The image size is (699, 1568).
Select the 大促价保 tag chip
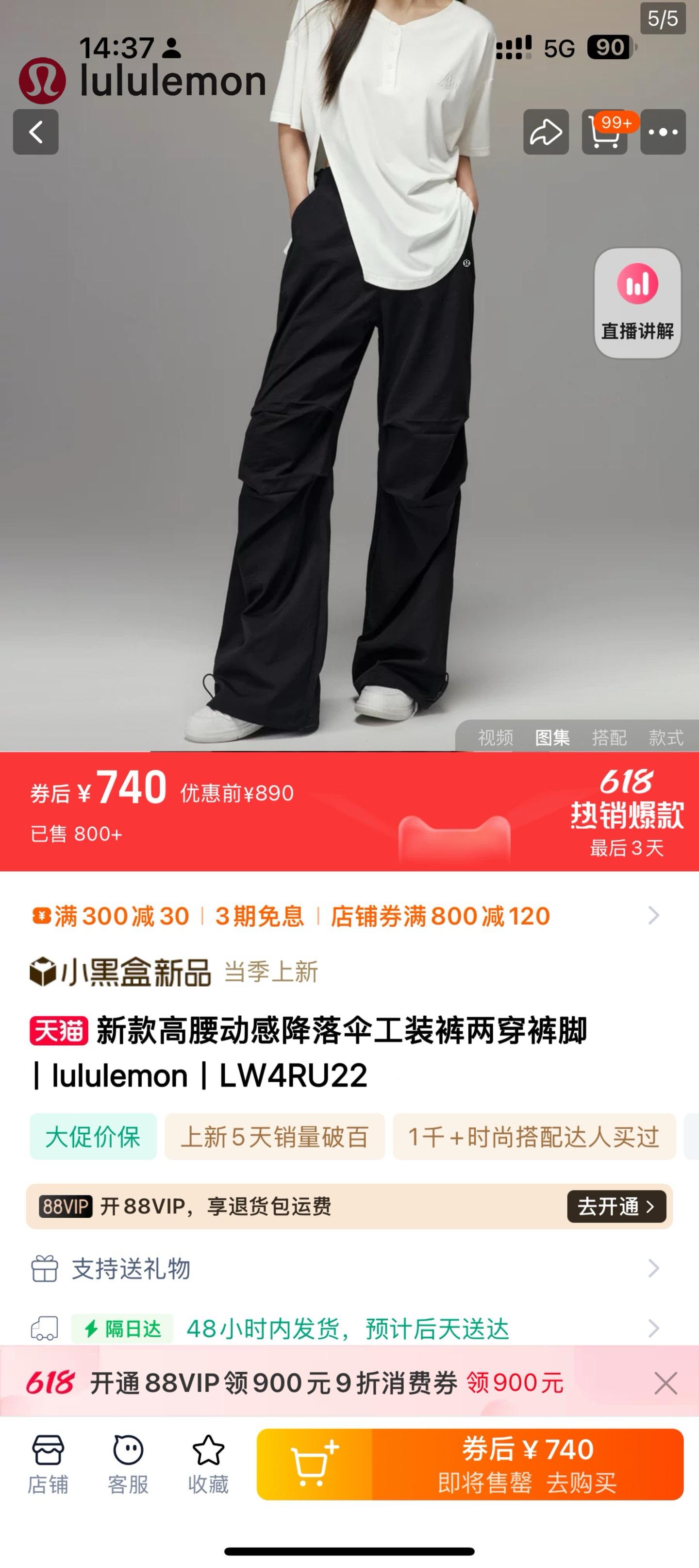pyautogui.click(x=93, y=1137)
